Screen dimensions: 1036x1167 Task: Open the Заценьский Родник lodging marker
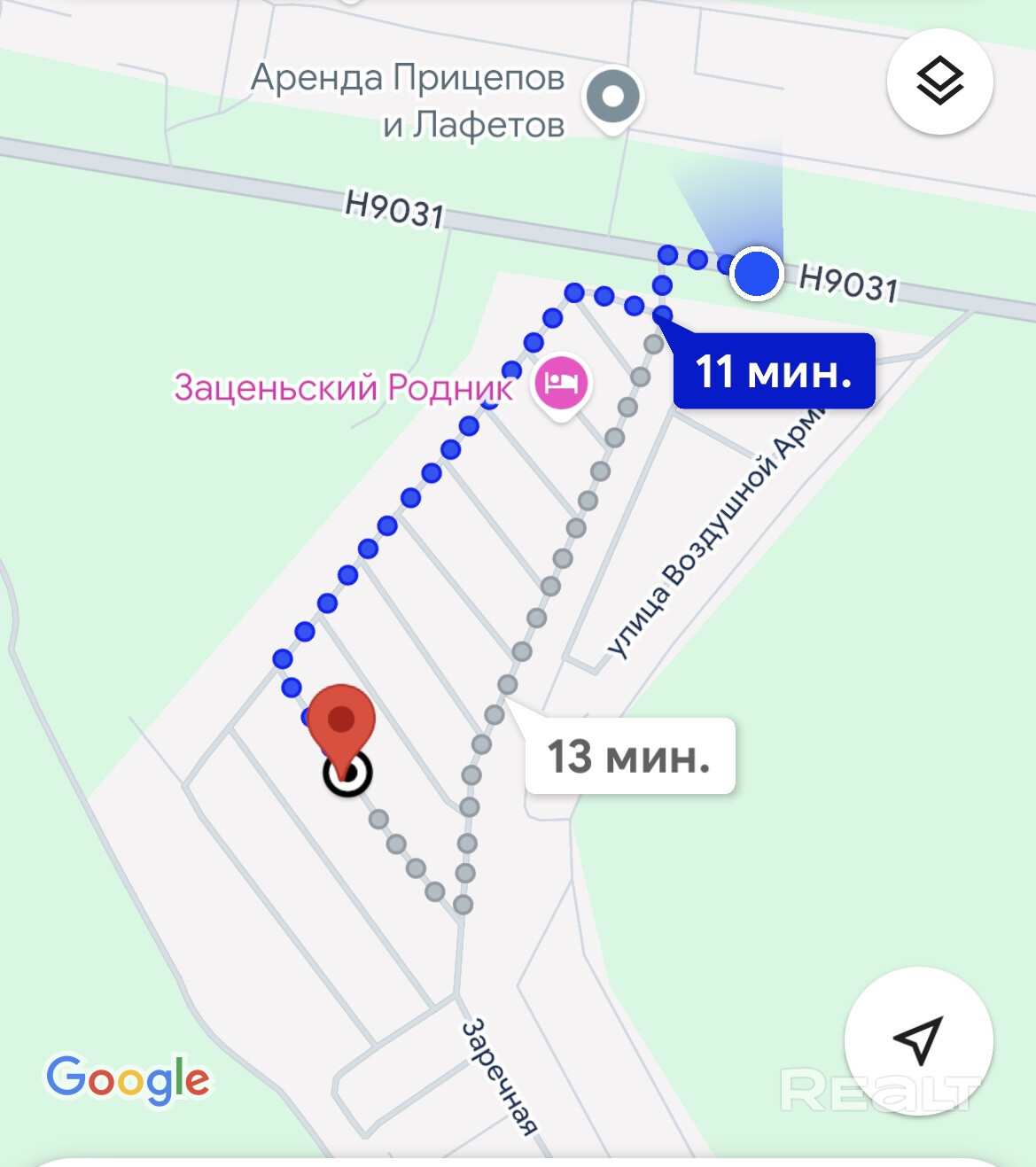tap(561, 385)
